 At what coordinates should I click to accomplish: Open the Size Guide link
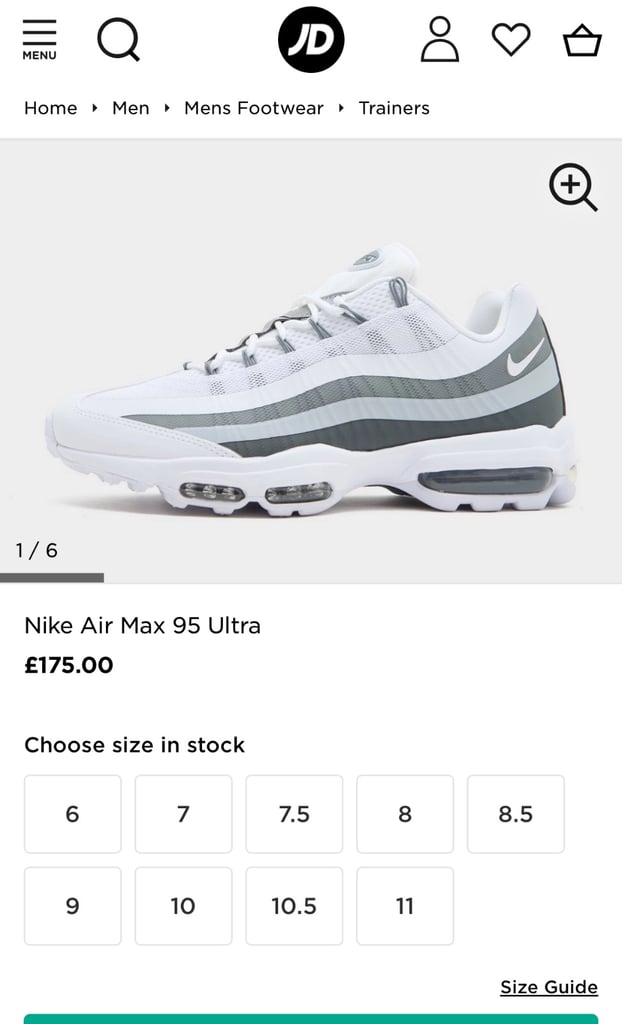tap(549, 987)
